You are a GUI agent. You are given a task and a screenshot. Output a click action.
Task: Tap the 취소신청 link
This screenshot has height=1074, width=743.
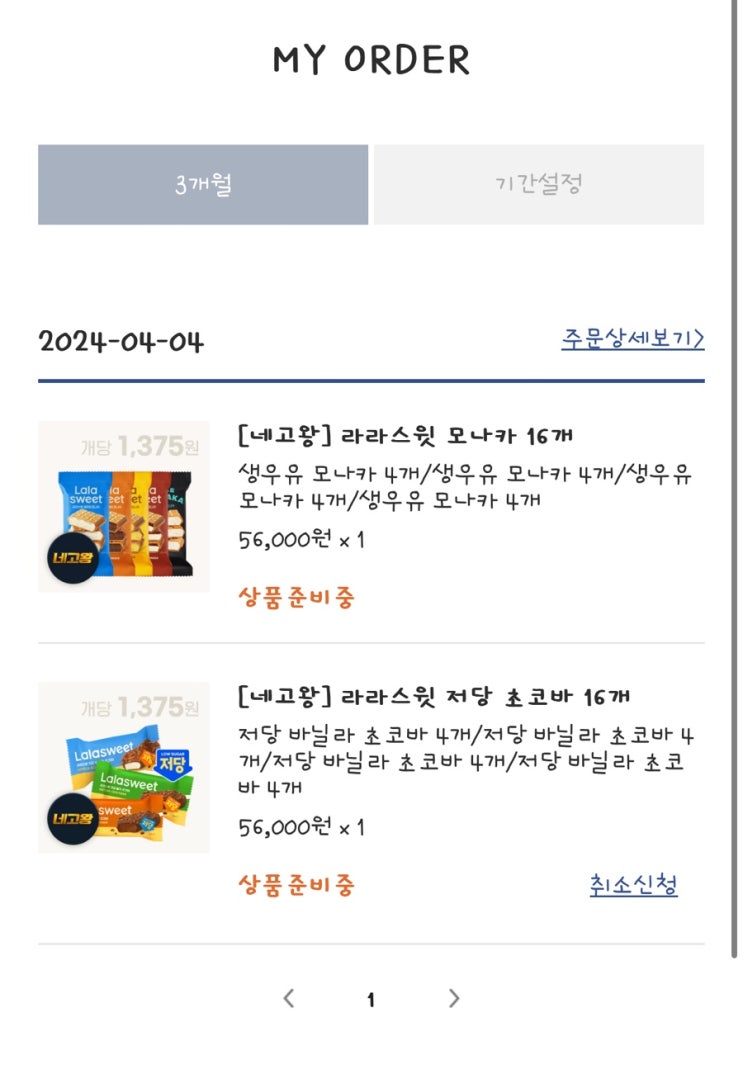[633, 884]
